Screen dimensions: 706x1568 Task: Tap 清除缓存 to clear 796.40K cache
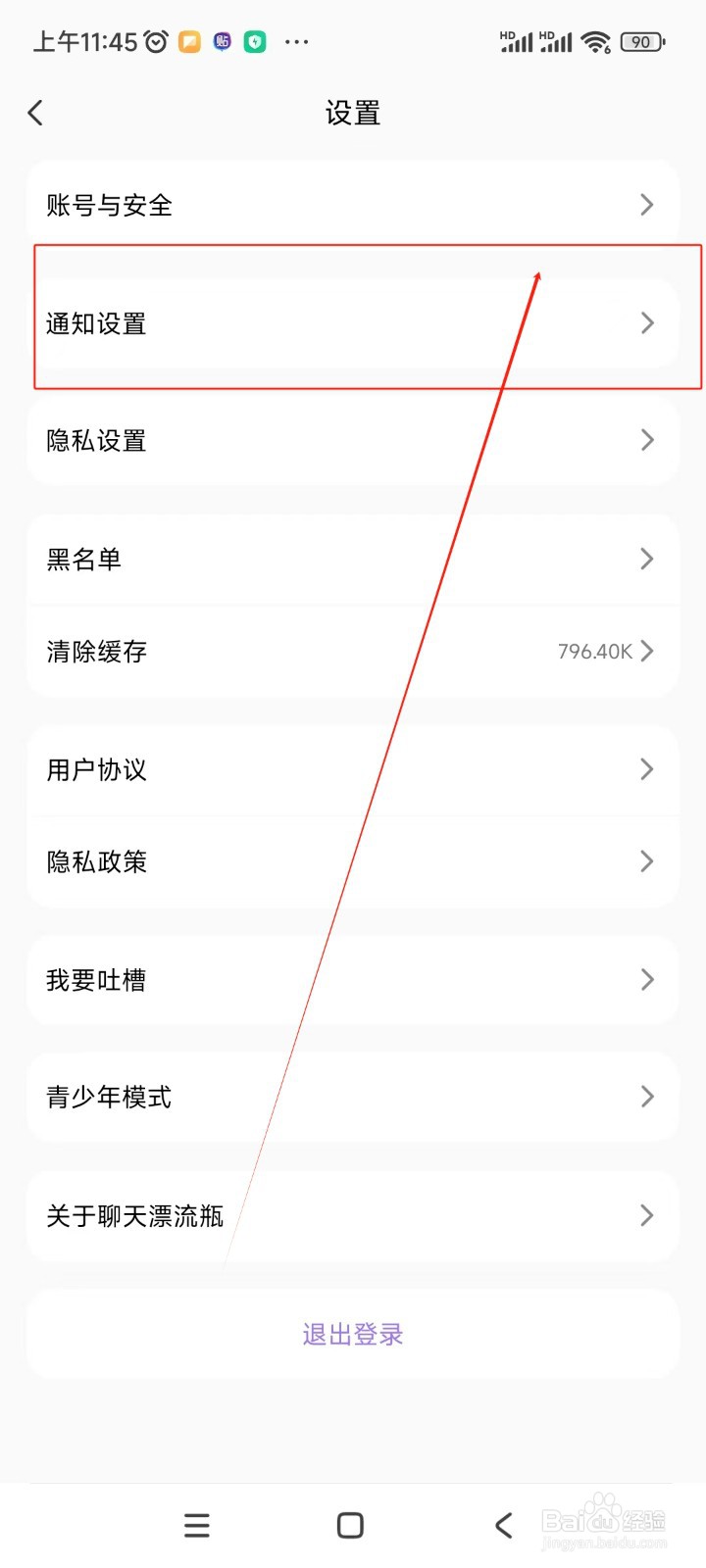(353, 651)
